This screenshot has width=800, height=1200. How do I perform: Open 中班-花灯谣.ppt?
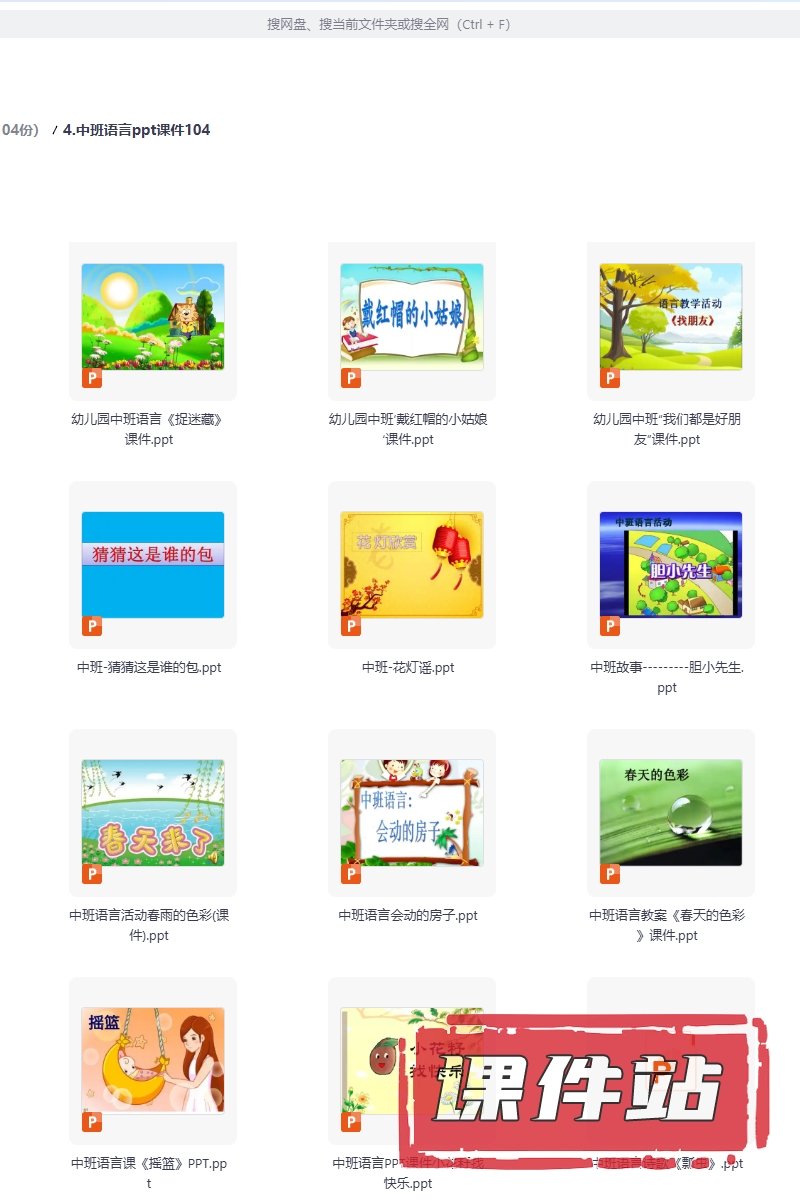(412, 565)
